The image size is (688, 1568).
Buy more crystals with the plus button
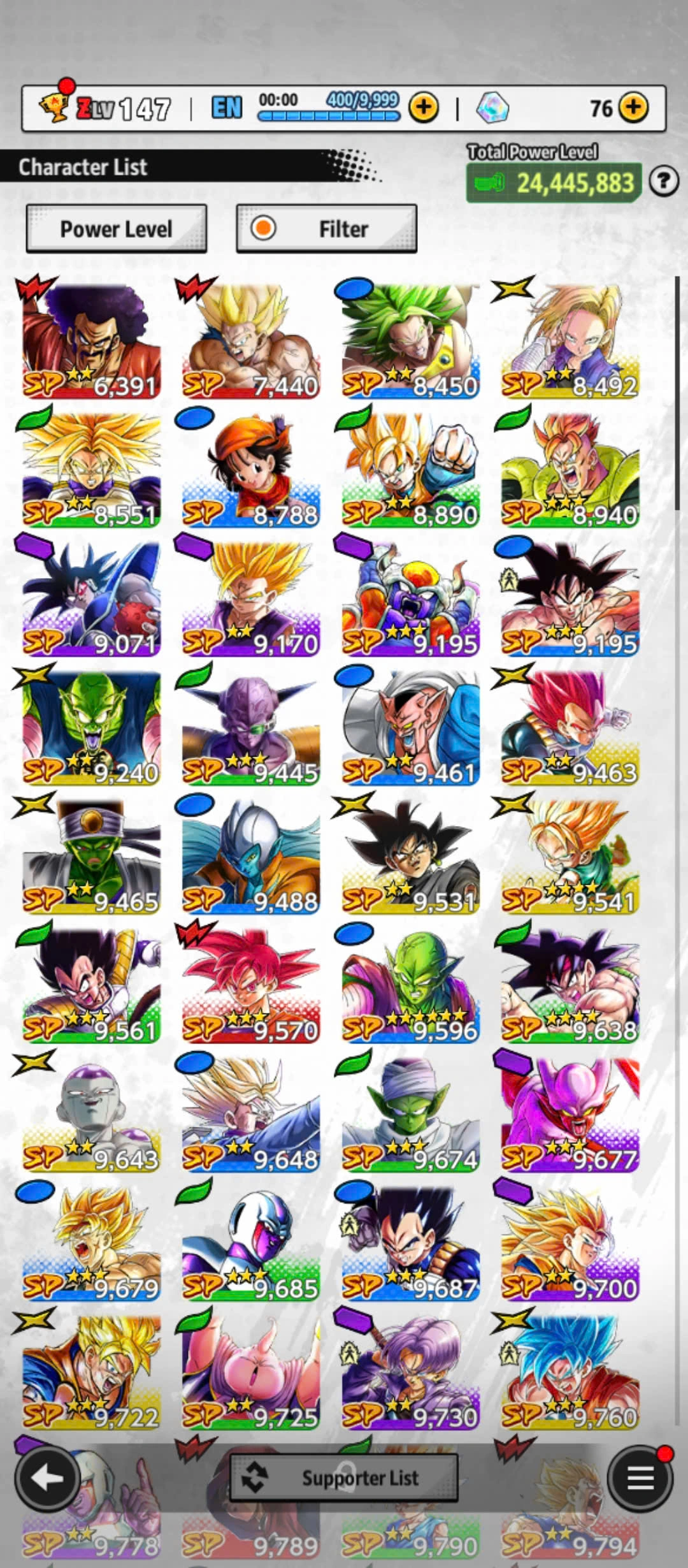(x=633, y=108)
